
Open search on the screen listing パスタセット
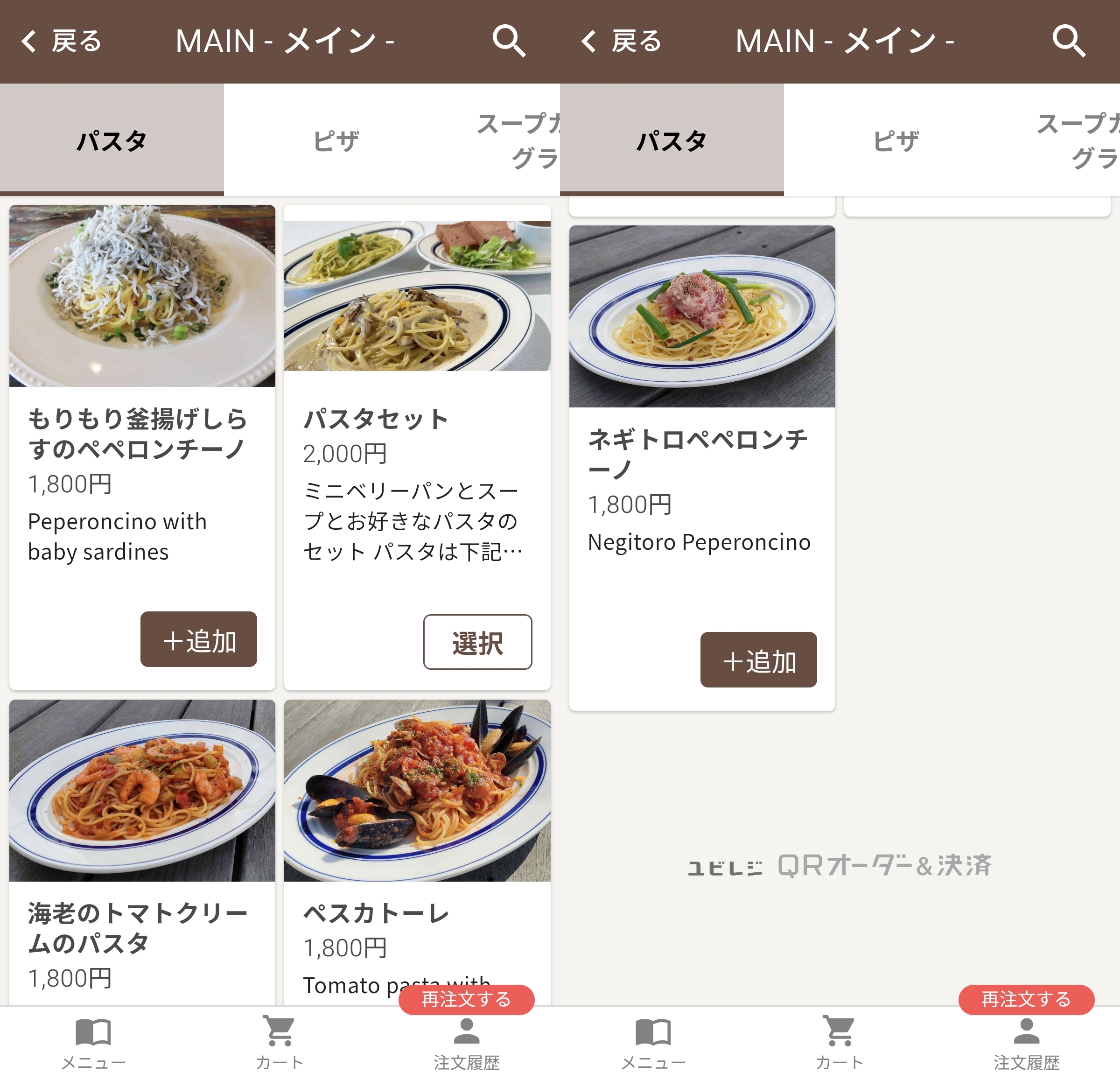click(x=508, y=41)
